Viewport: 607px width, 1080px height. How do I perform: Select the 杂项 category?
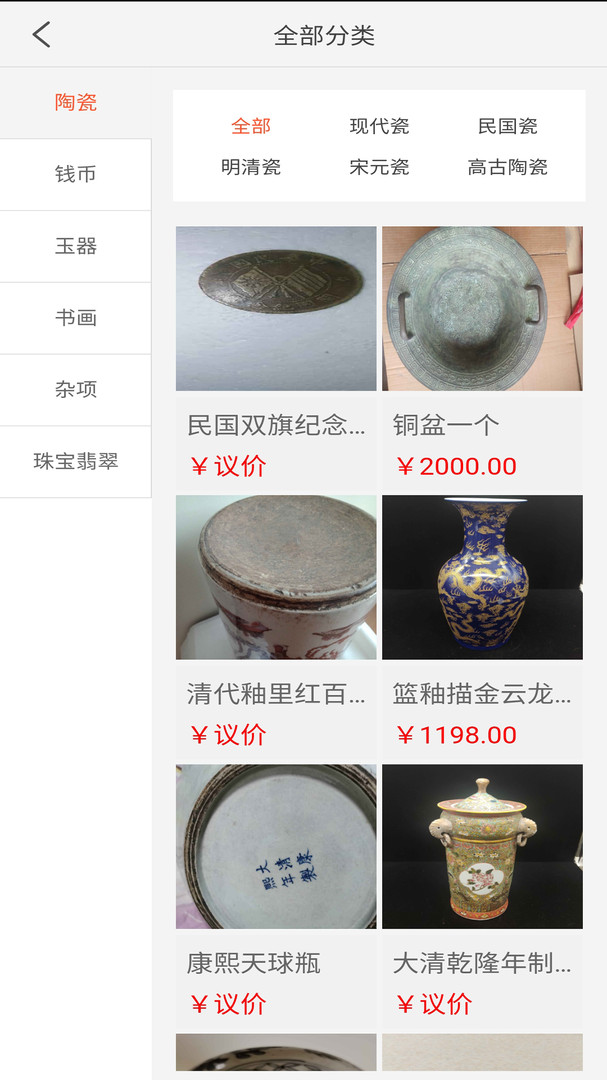(x=76, y=390)
